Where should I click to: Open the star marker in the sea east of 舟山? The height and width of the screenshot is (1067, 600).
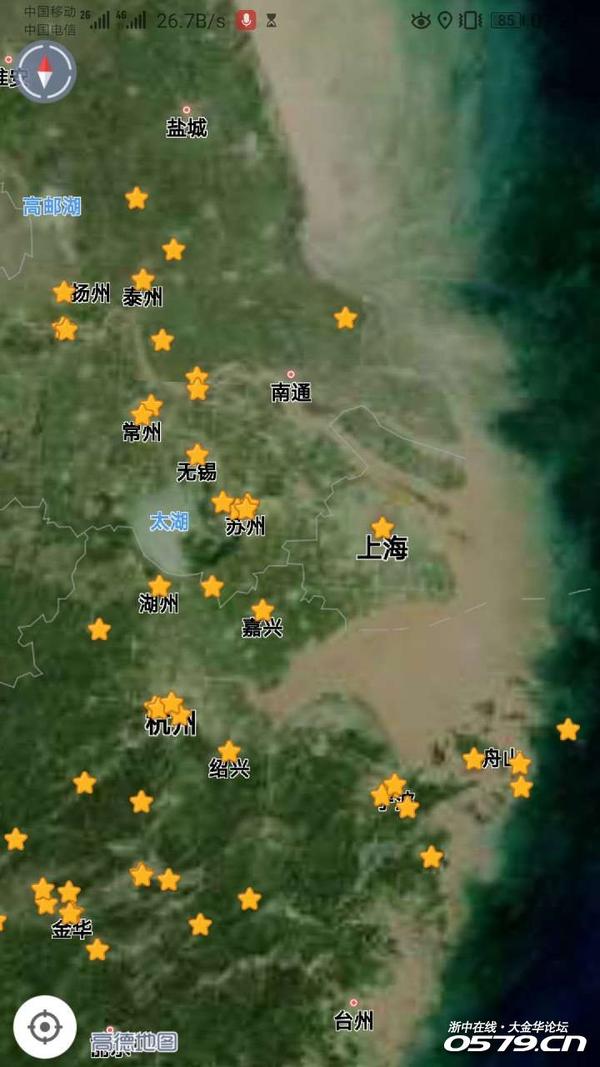tap(568, 729)
